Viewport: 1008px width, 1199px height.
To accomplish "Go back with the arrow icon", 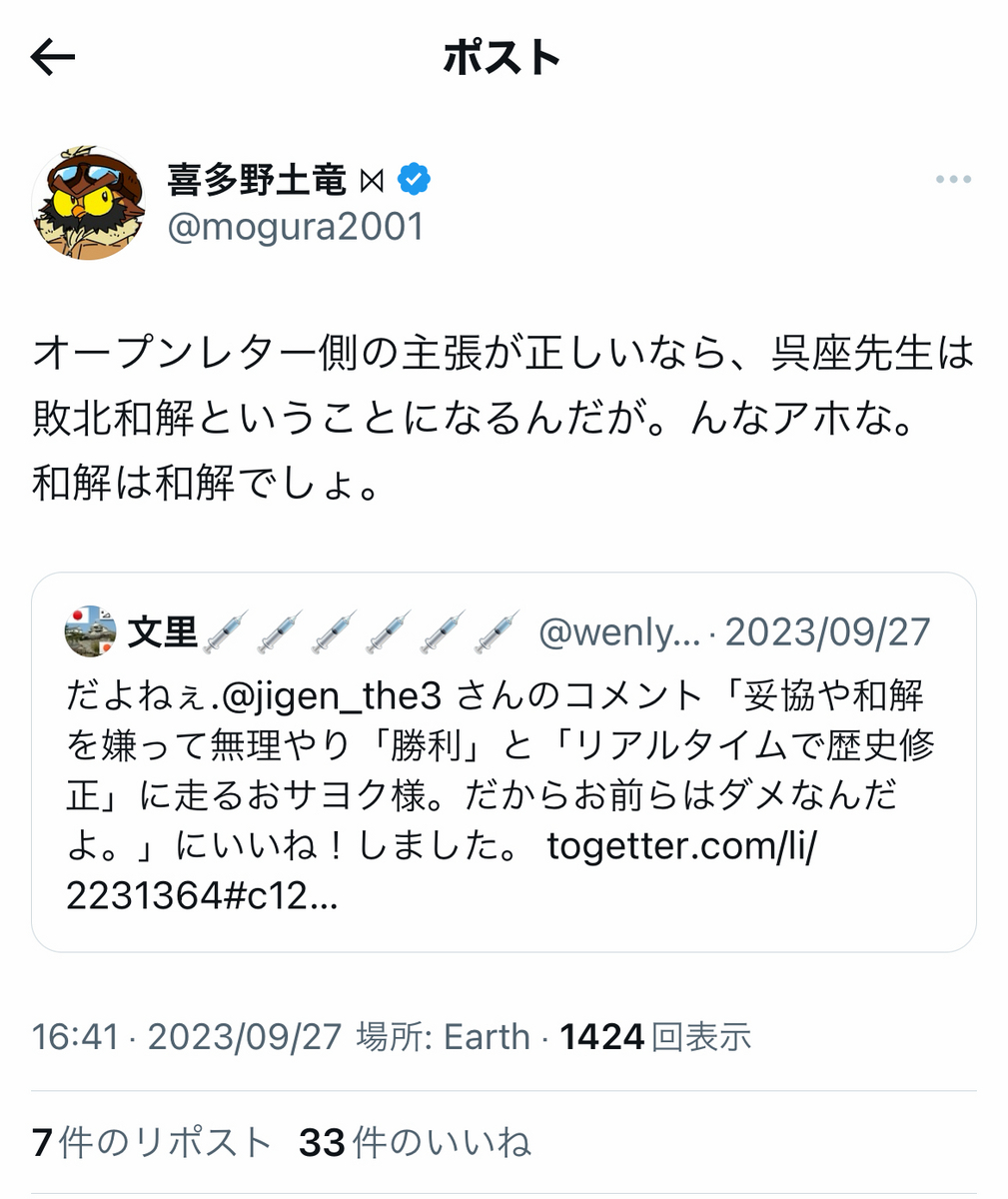I will point(53,58).
